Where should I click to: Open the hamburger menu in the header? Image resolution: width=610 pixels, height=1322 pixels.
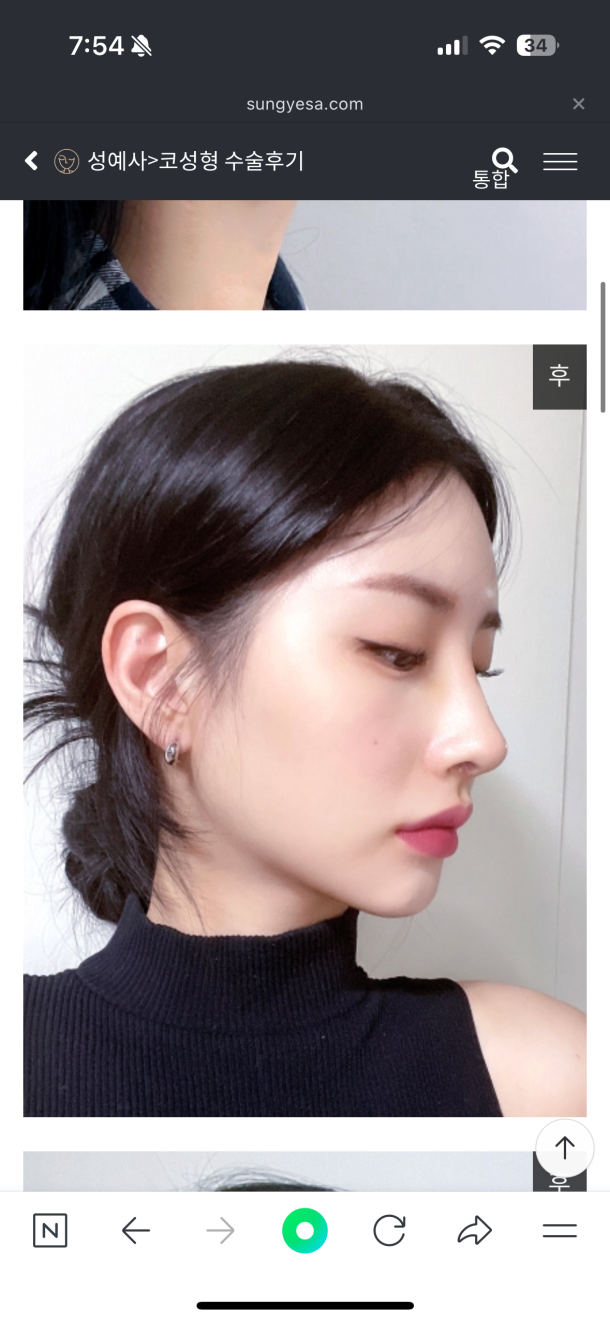(559, 161)
